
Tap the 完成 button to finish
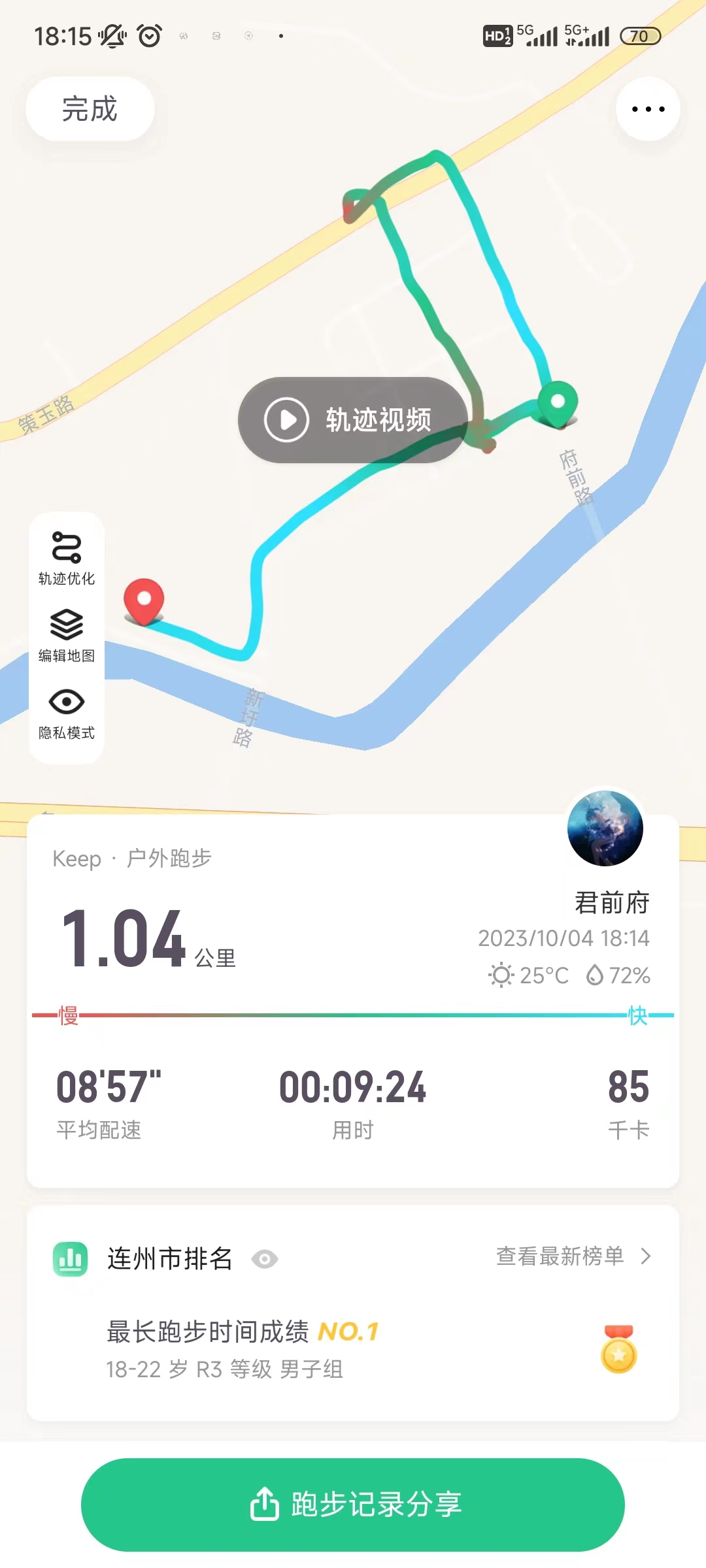point(90,108)
